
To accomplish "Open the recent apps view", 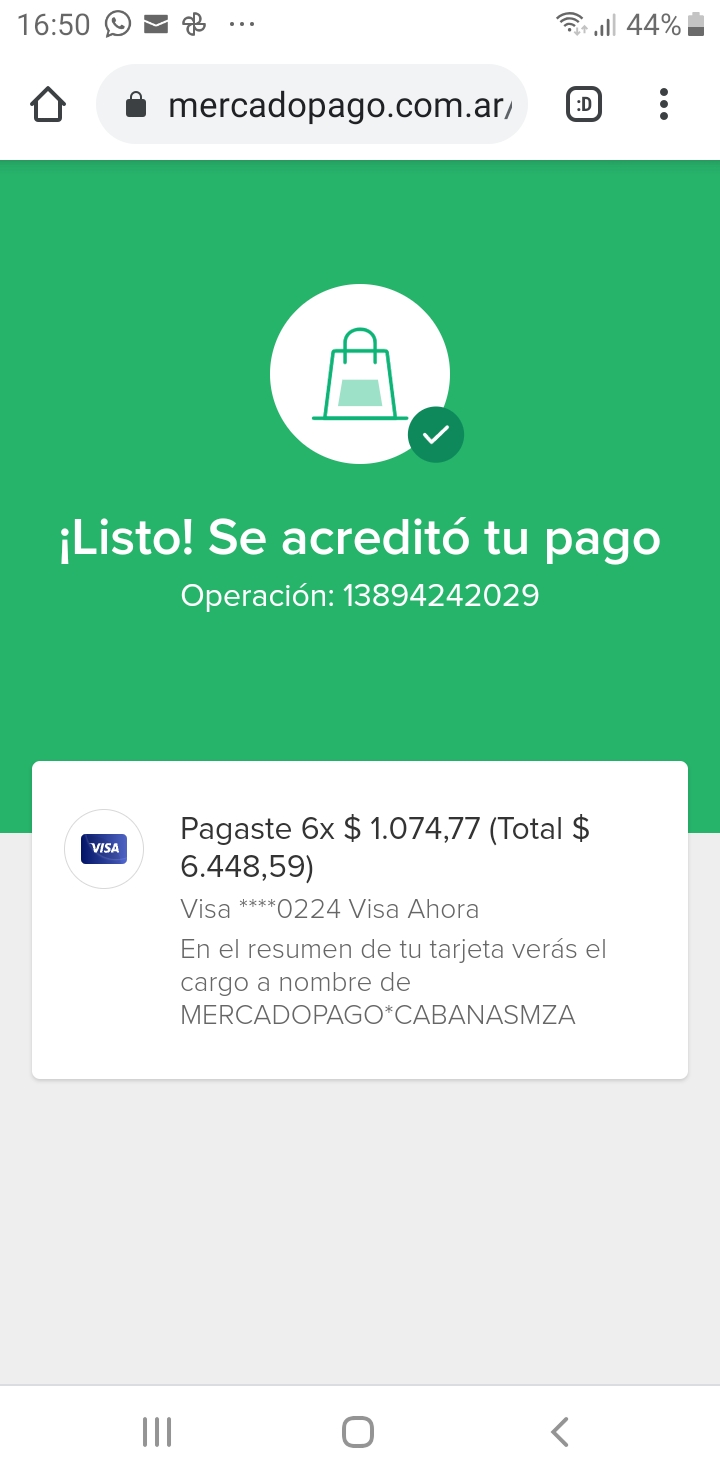I will pyautogui.click(x=157, y=1432).
